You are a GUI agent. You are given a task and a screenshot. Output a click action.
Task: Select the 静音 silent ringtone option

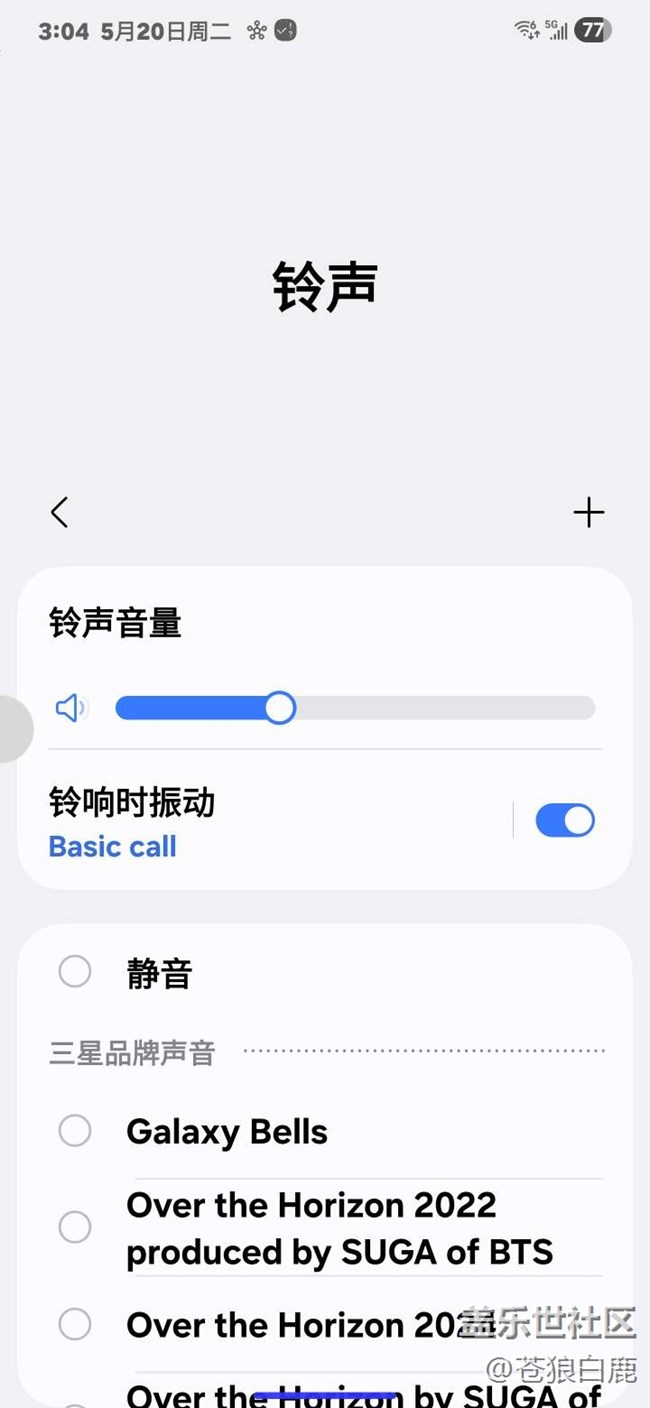[x=325, y=972]
